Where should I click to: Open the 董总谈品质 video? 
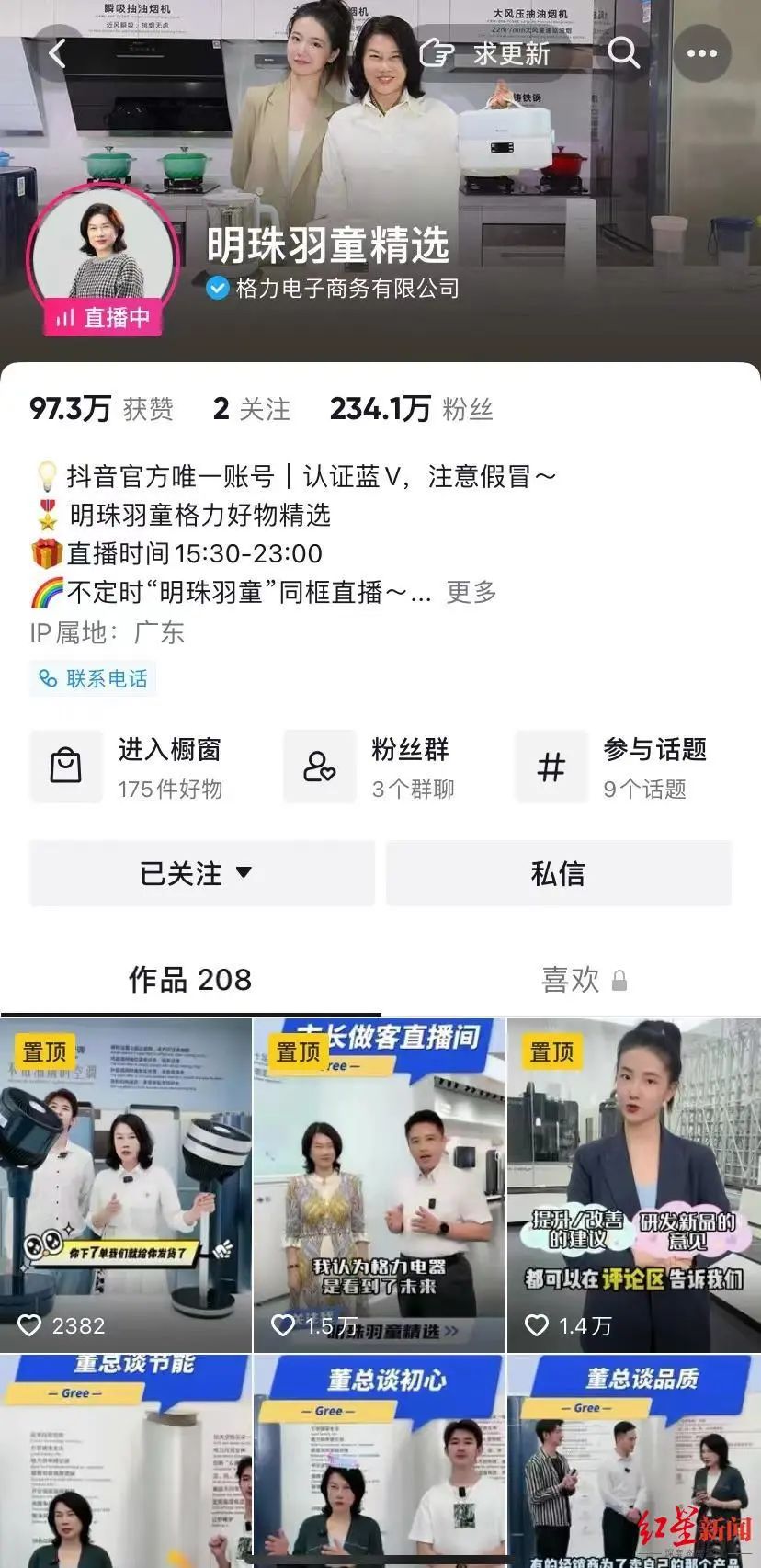click(x=633, y=1461)
